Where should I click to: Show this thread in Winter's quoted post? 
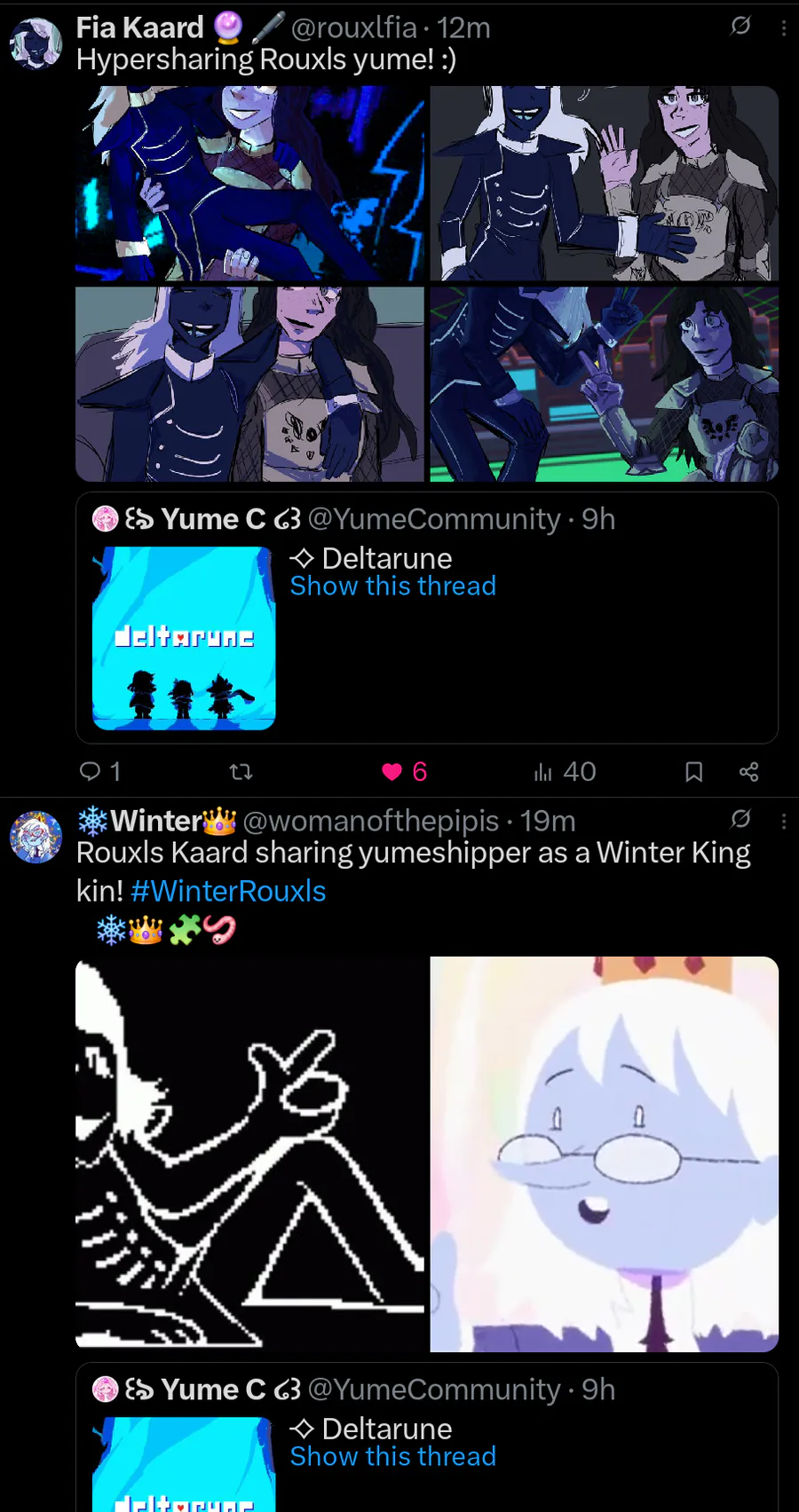tap(392, 1457)
